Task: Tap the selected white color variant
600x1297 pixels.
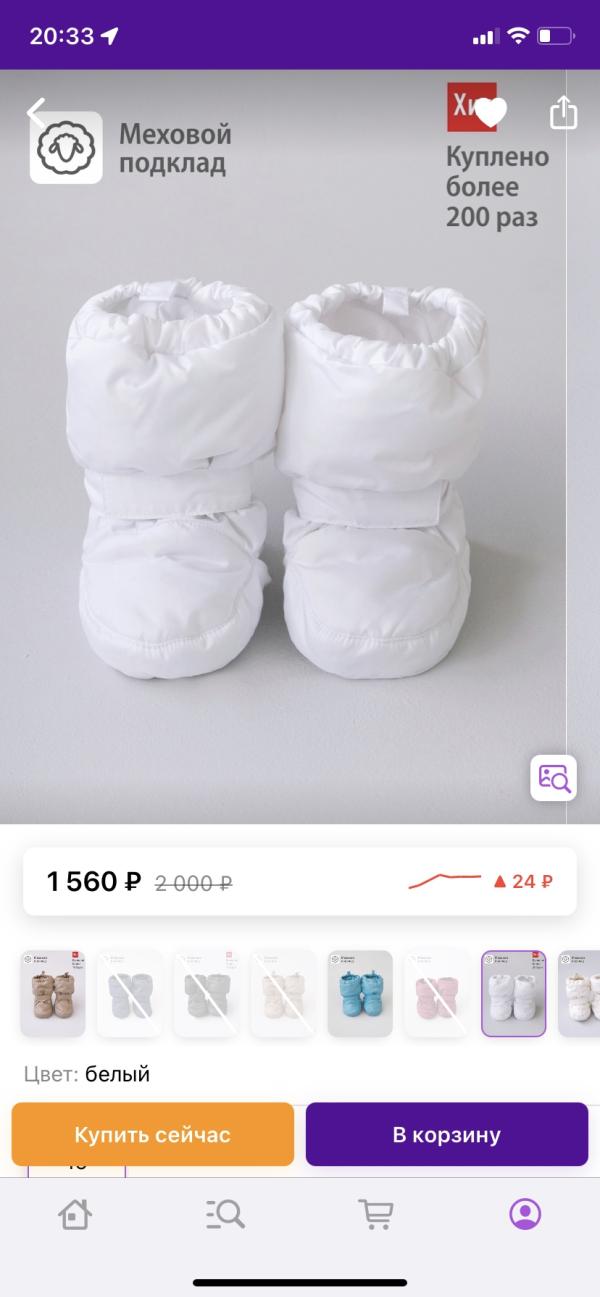Action: (x=514, y=993)
